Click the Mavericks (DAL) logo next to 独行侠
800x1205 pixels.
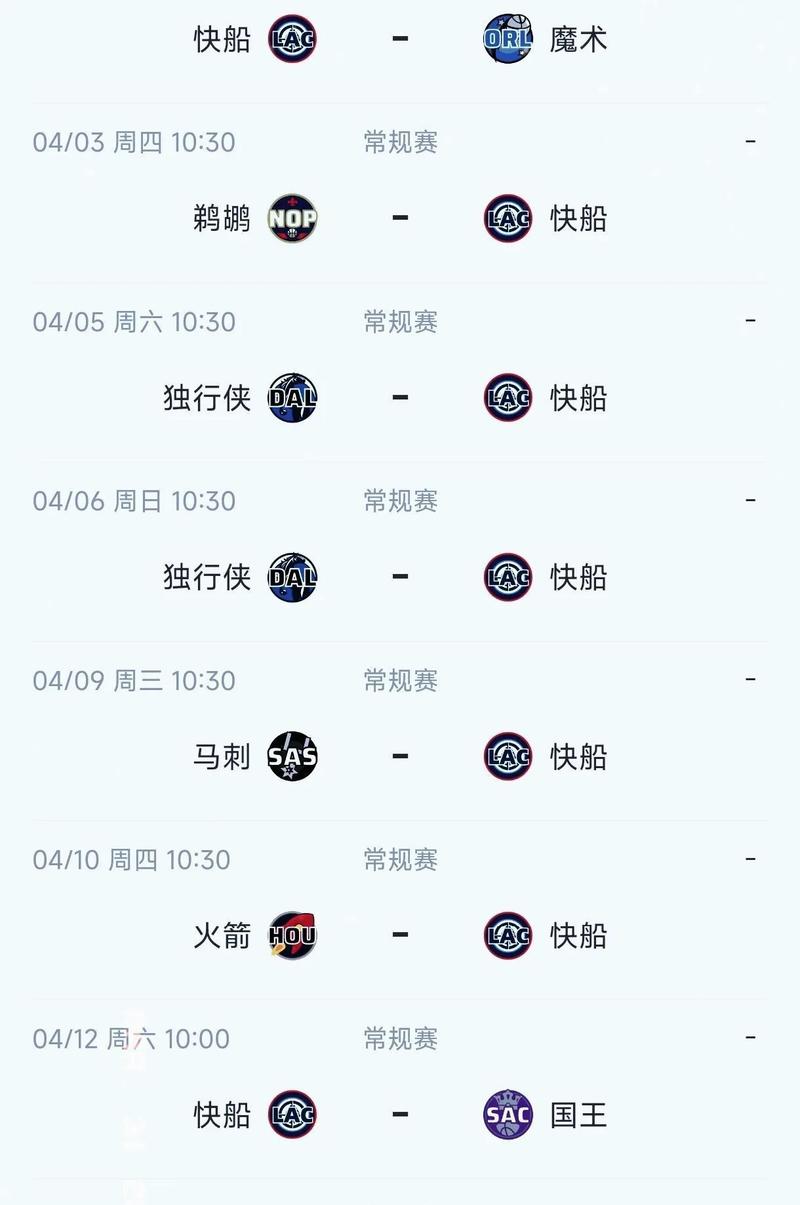tap(291, 397)
